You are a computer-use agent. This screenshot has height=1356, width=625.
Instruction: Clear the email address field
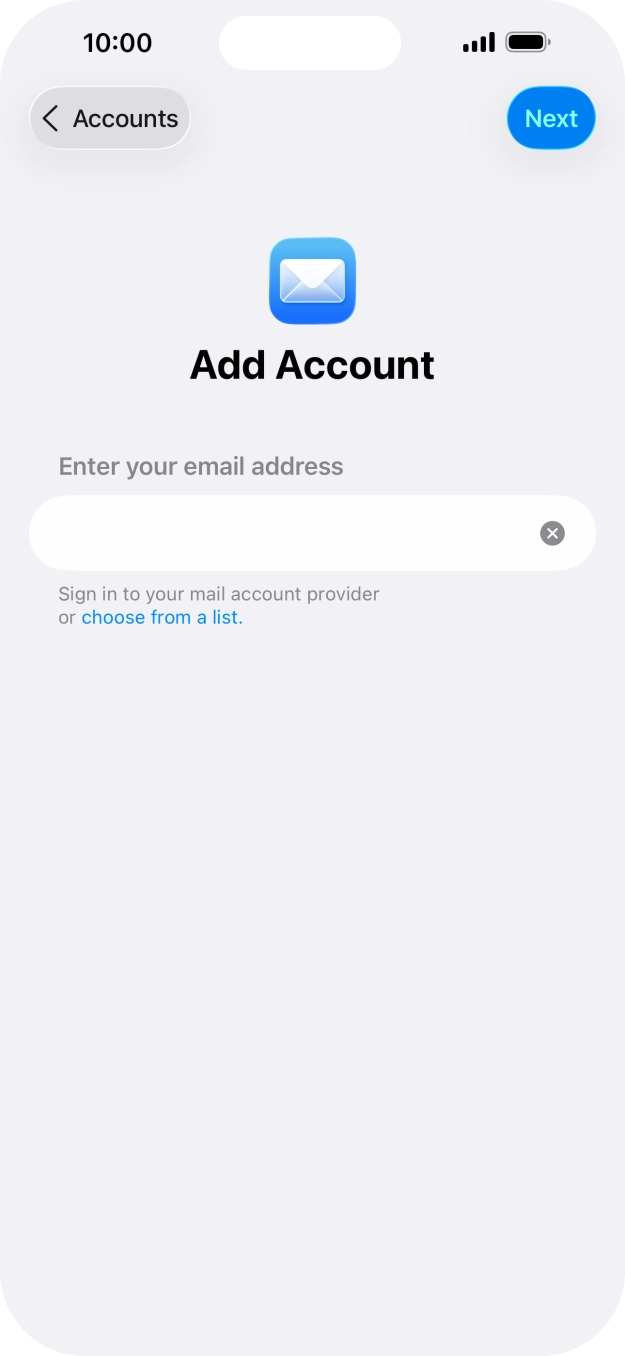pyautogui.click(x=552, y=533)
